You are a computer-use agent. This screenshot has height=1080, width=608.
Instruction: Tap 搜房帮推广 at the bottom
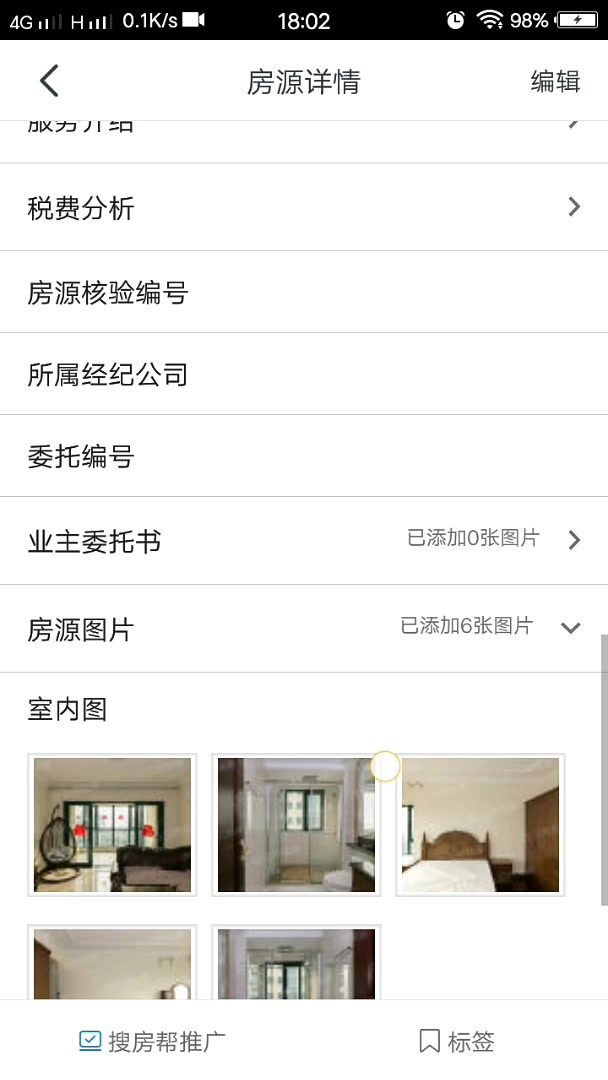152,1042
